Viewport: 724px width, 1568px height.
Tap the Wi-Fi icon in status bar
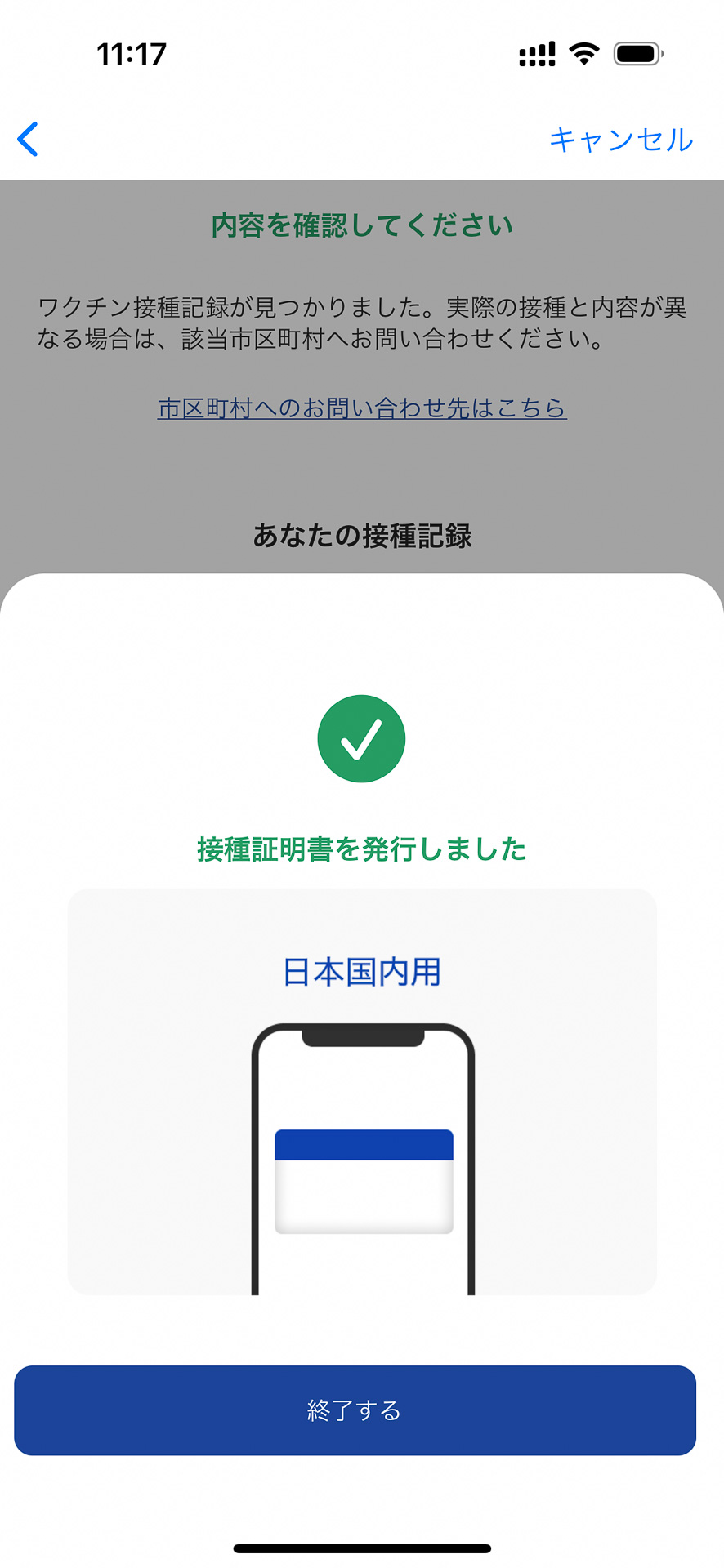point(583,52)
